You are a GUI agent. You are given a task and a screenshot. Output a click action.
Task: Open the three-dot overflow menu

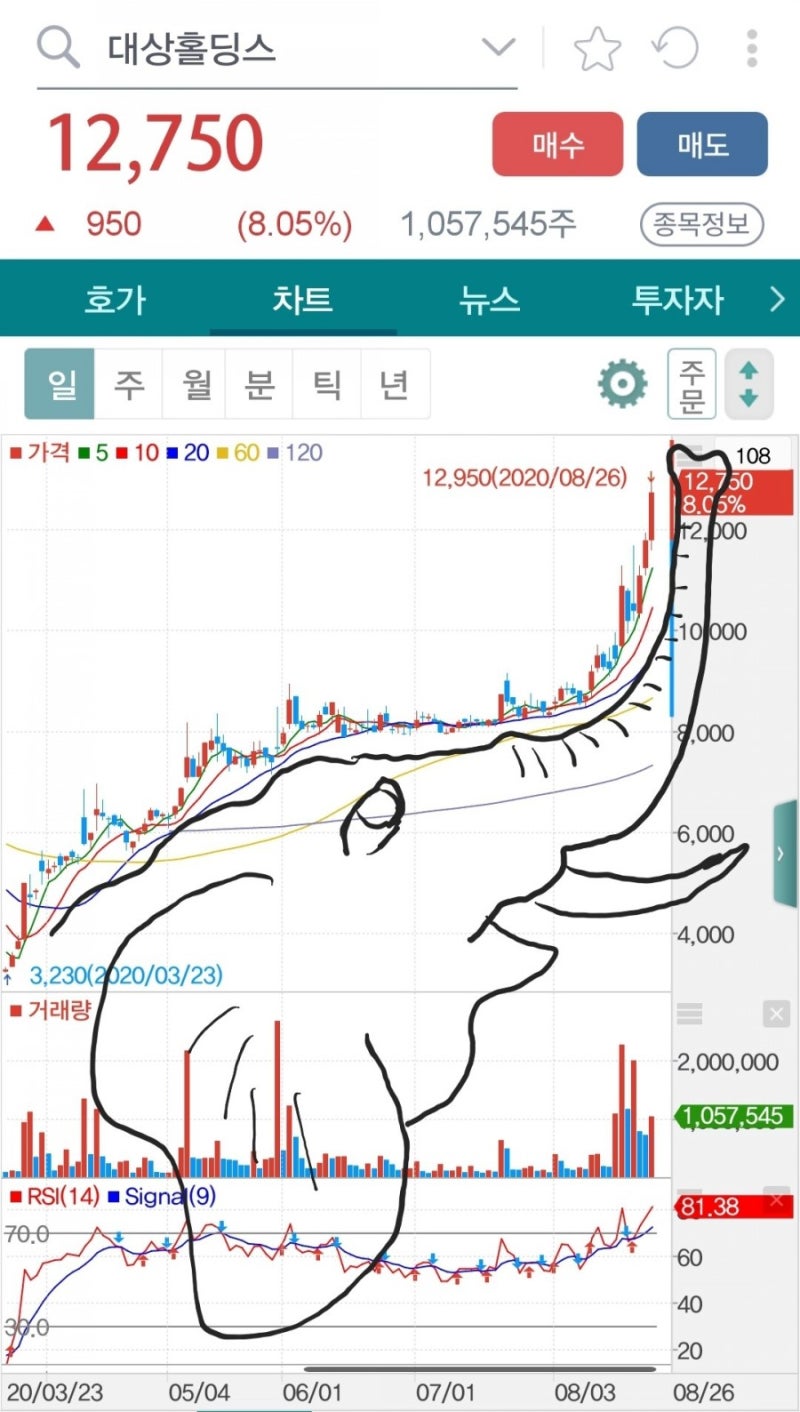[x=752, y=47]
